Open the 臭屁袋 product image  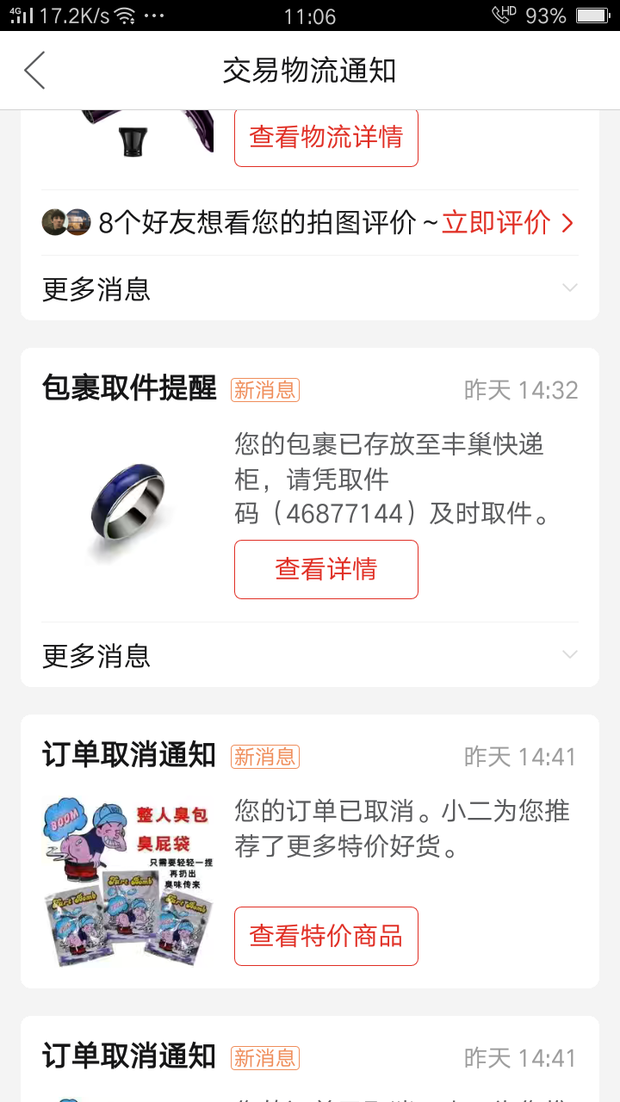click(128, 880)
